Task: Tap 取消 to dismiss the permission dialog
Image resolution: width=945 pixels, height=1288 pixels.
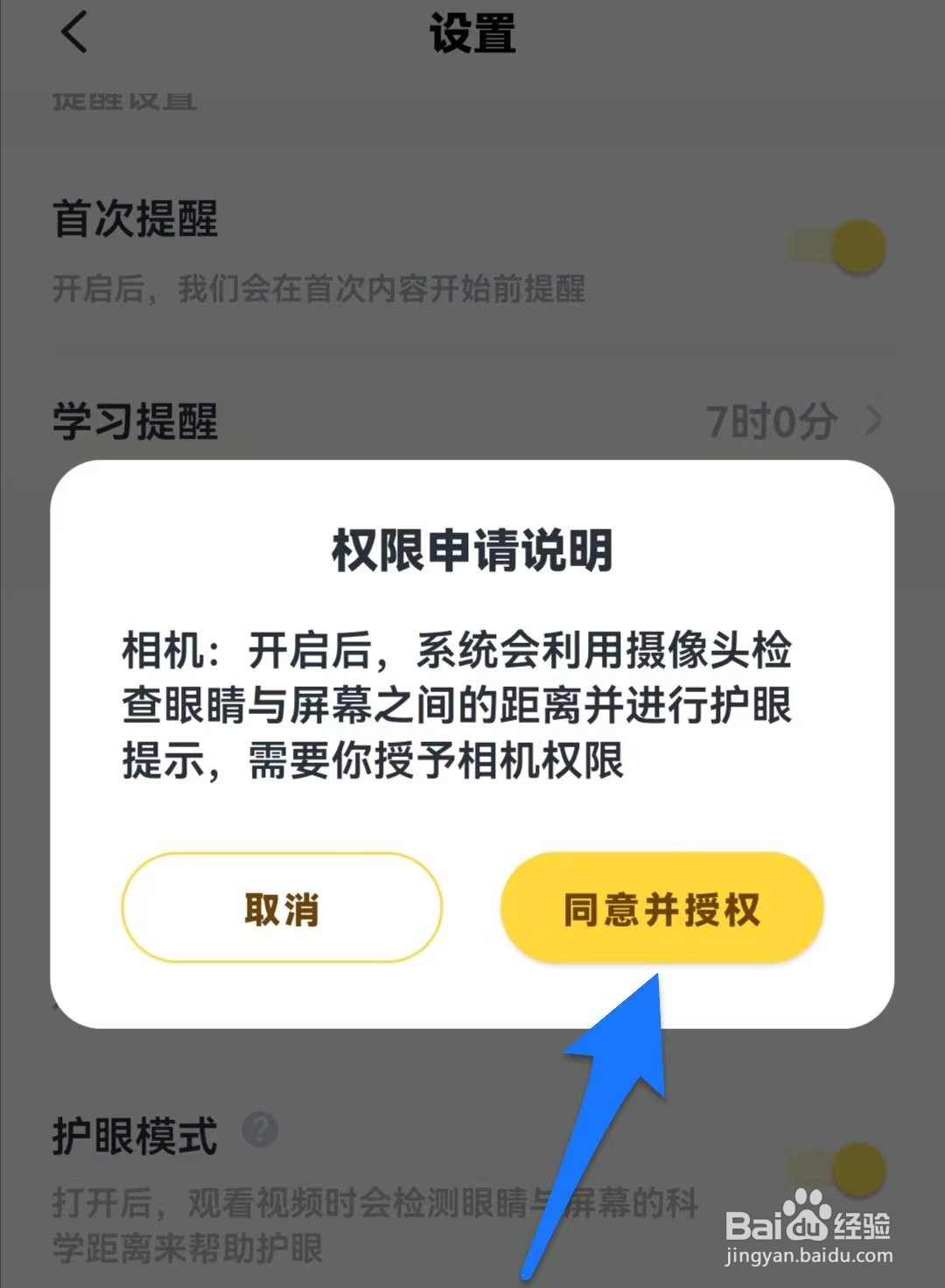Action: 283,908
